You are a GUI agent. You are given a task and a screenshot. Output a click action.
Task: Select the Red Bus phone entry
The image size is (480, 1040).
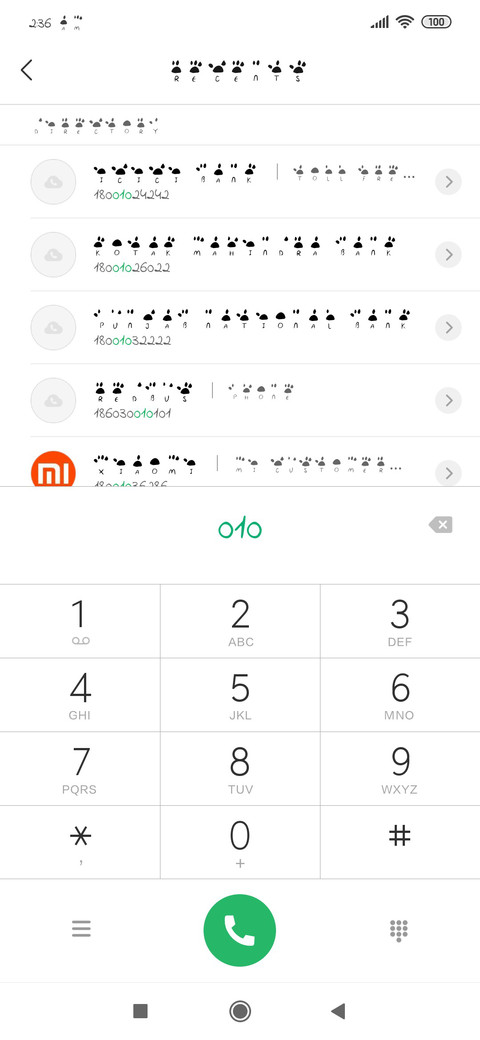click(x=240, y=400)
